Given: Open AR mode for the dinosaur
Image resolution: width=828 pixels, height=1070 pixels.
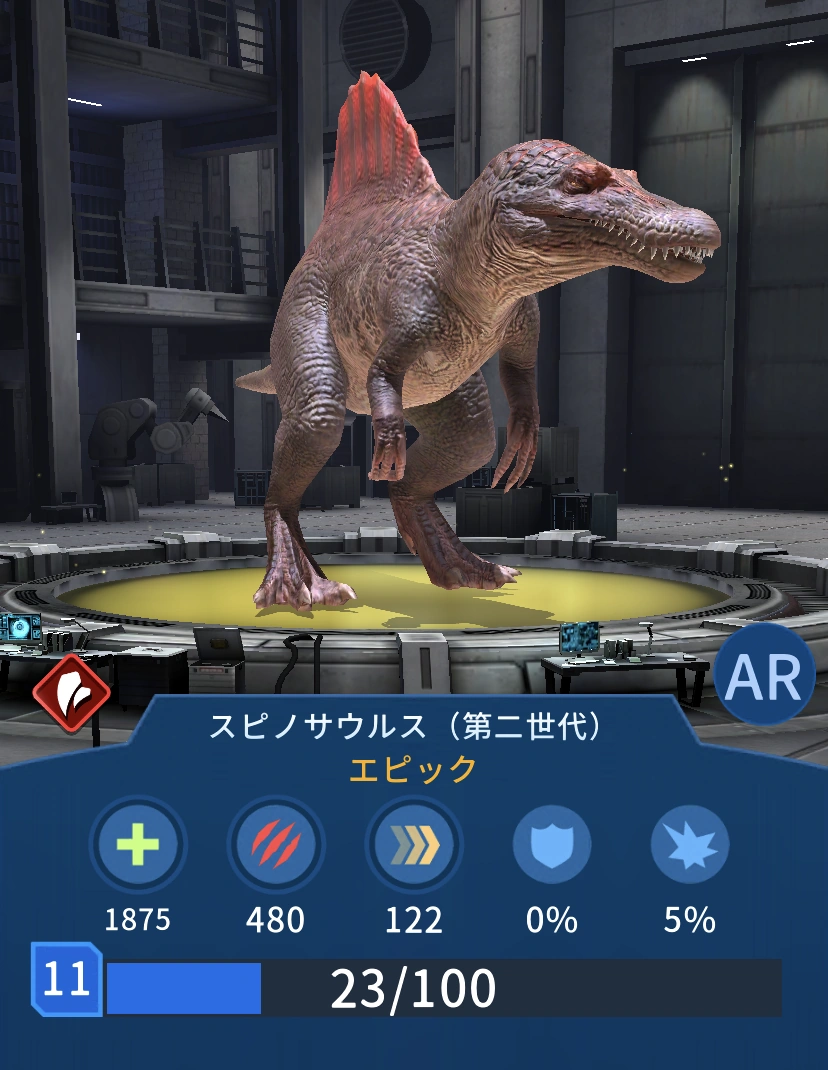Looking at the screenshot, I should [764, 676].
